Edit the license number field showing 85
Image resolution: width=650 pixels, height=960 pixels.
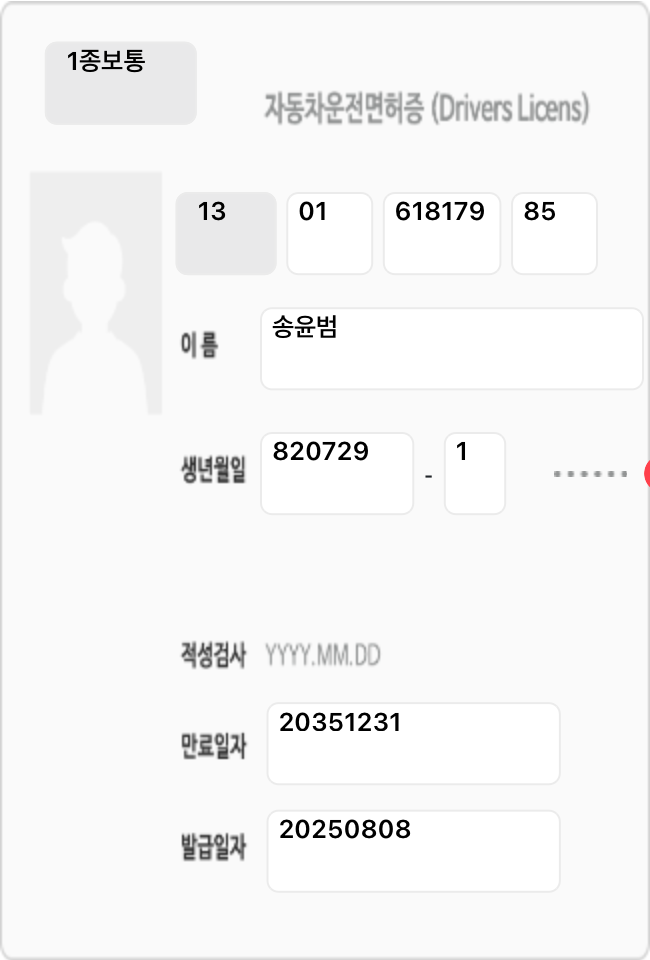(x=554, y=233)
